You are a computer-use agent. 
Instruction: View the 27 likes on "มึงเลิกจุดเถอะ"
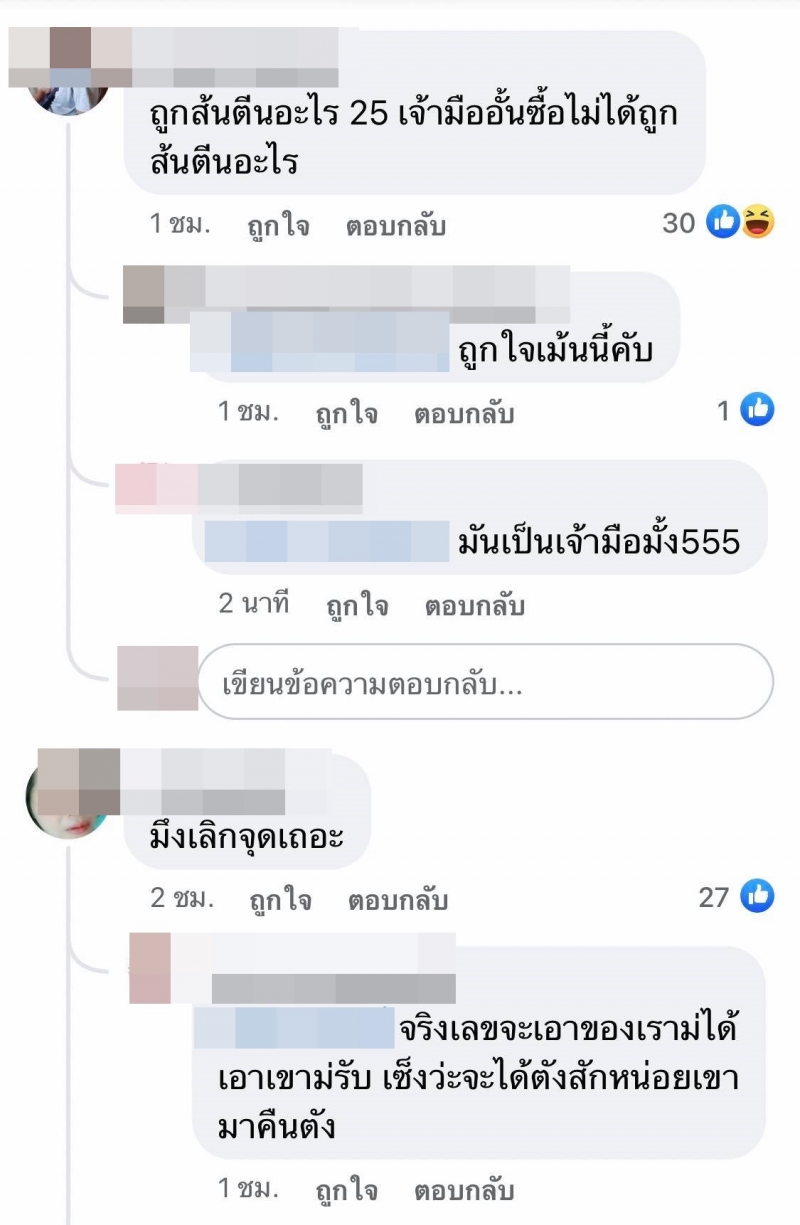pos(736,897)
